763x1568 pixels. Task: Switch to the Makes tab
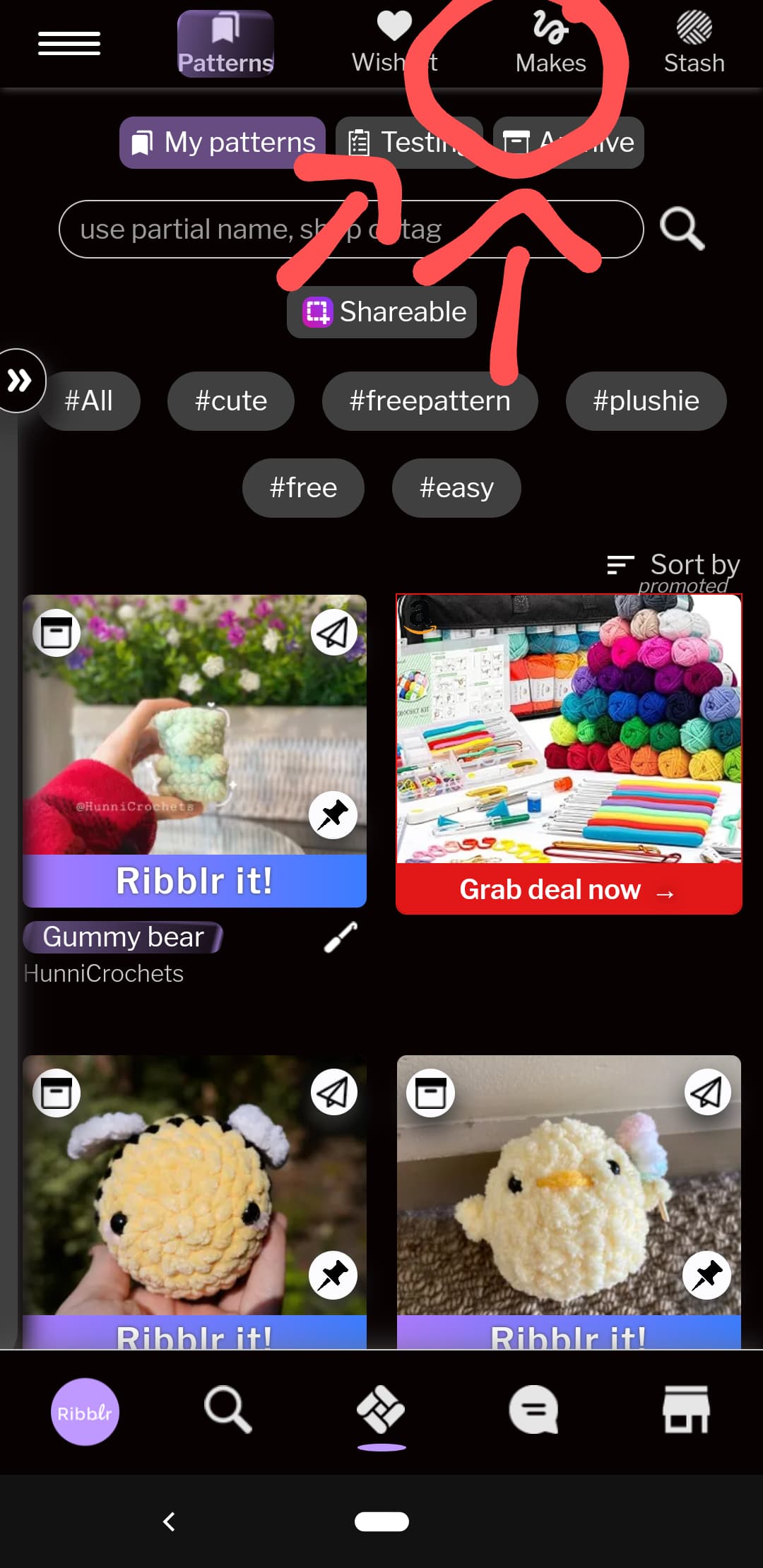tap(550, 44)
